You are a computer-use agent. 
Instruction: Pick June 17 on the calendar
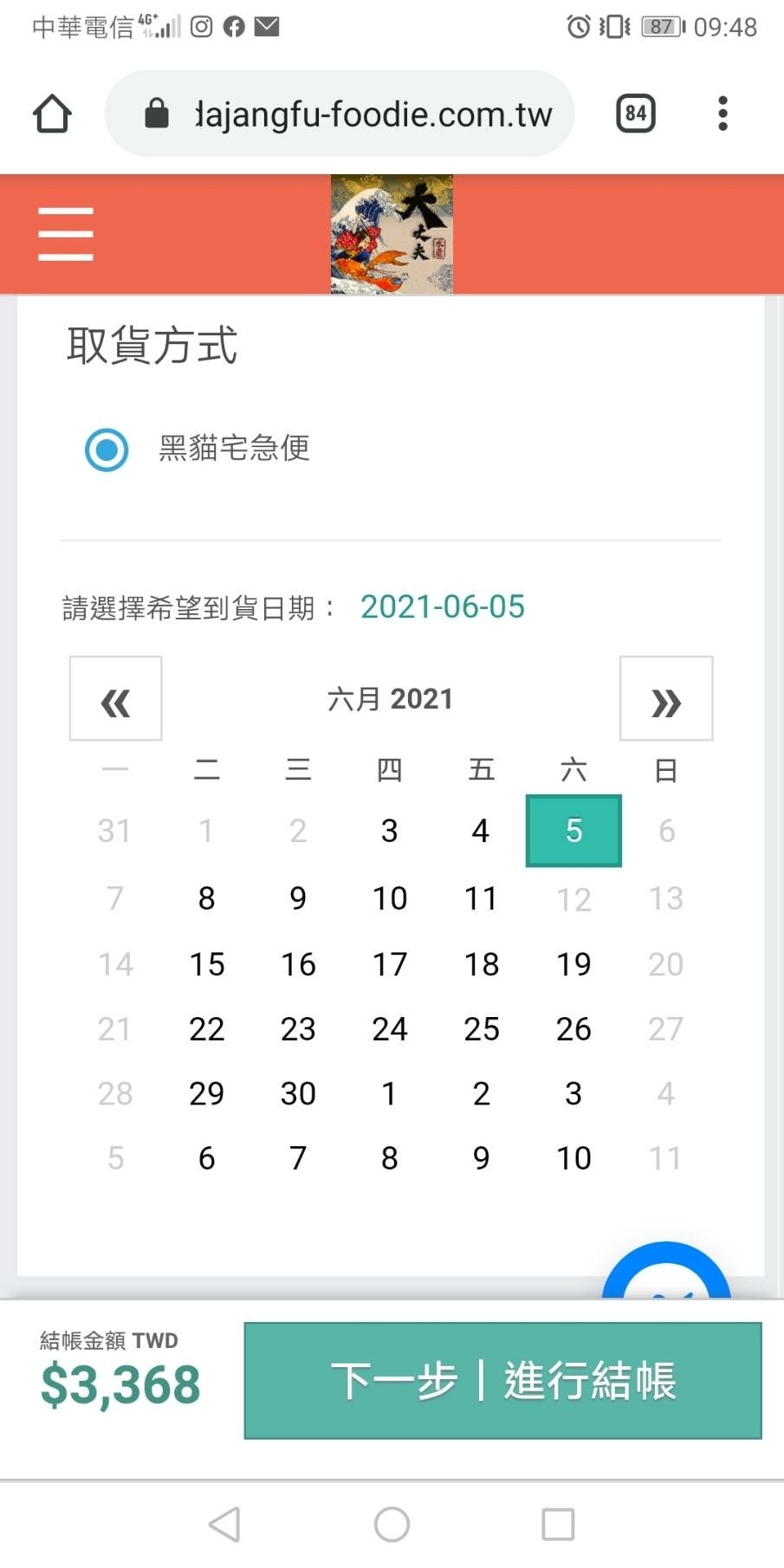coord(390,964)
